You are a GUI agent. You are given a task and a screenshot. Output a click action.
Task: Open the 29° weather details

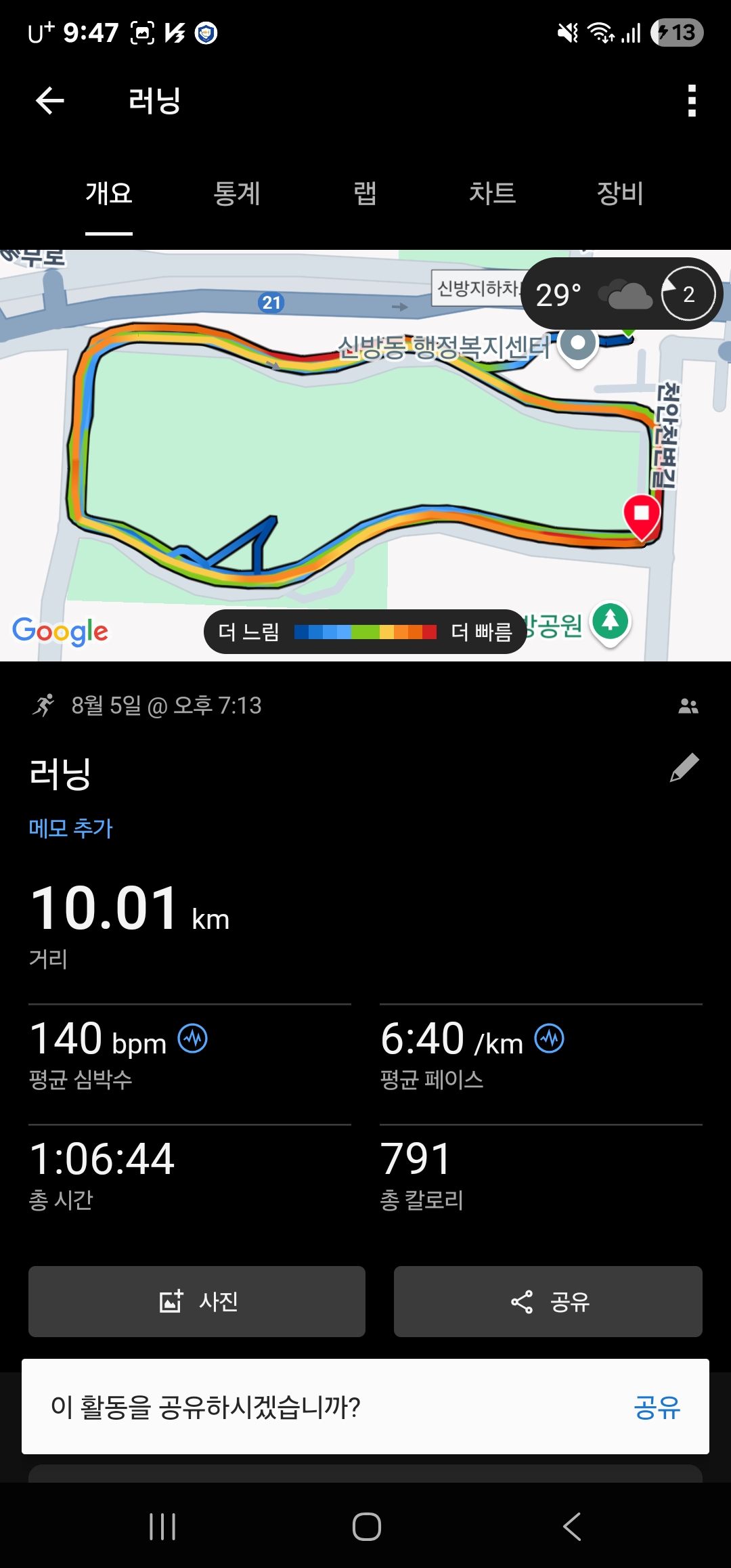pyautogui.click(x=621, y=294)
